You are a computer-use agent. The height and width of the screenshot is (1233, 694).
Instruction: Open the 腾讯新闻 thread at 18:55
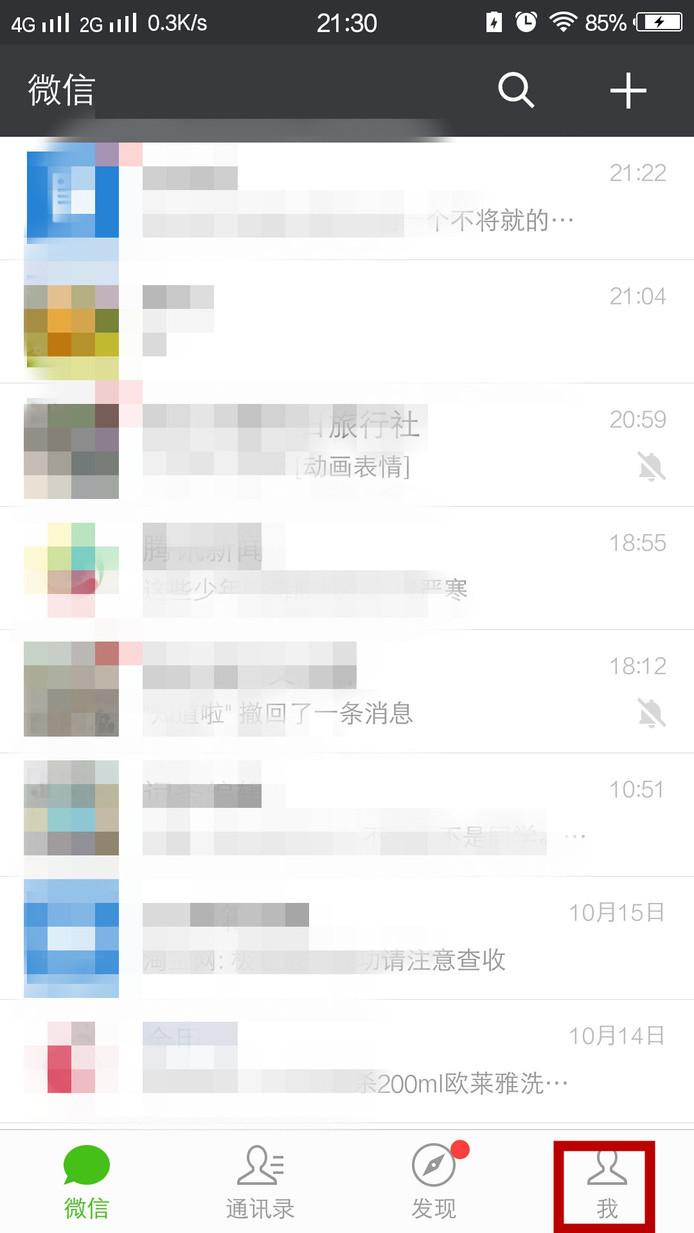347,568
